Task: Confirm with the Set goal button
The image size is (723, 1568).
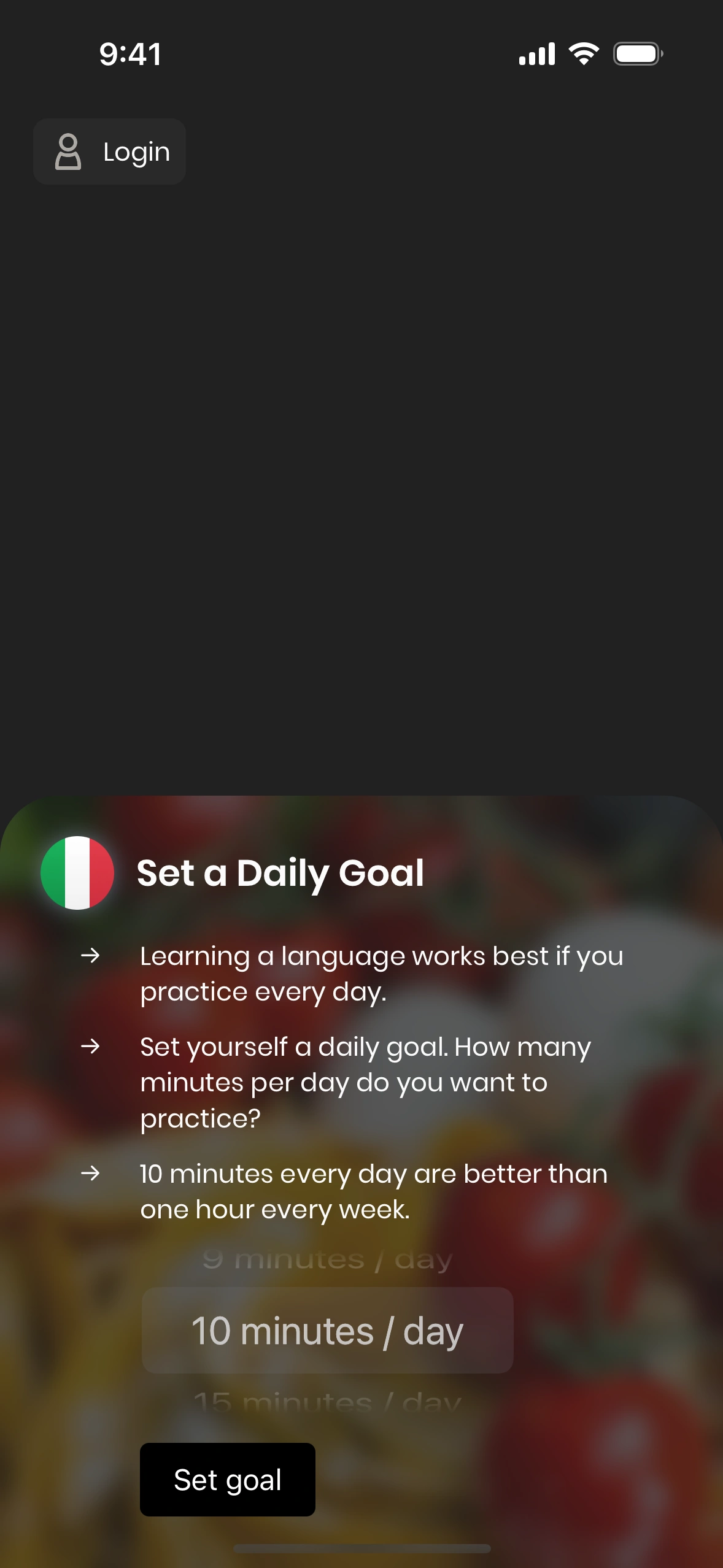Action: (x=227, y=1479)
